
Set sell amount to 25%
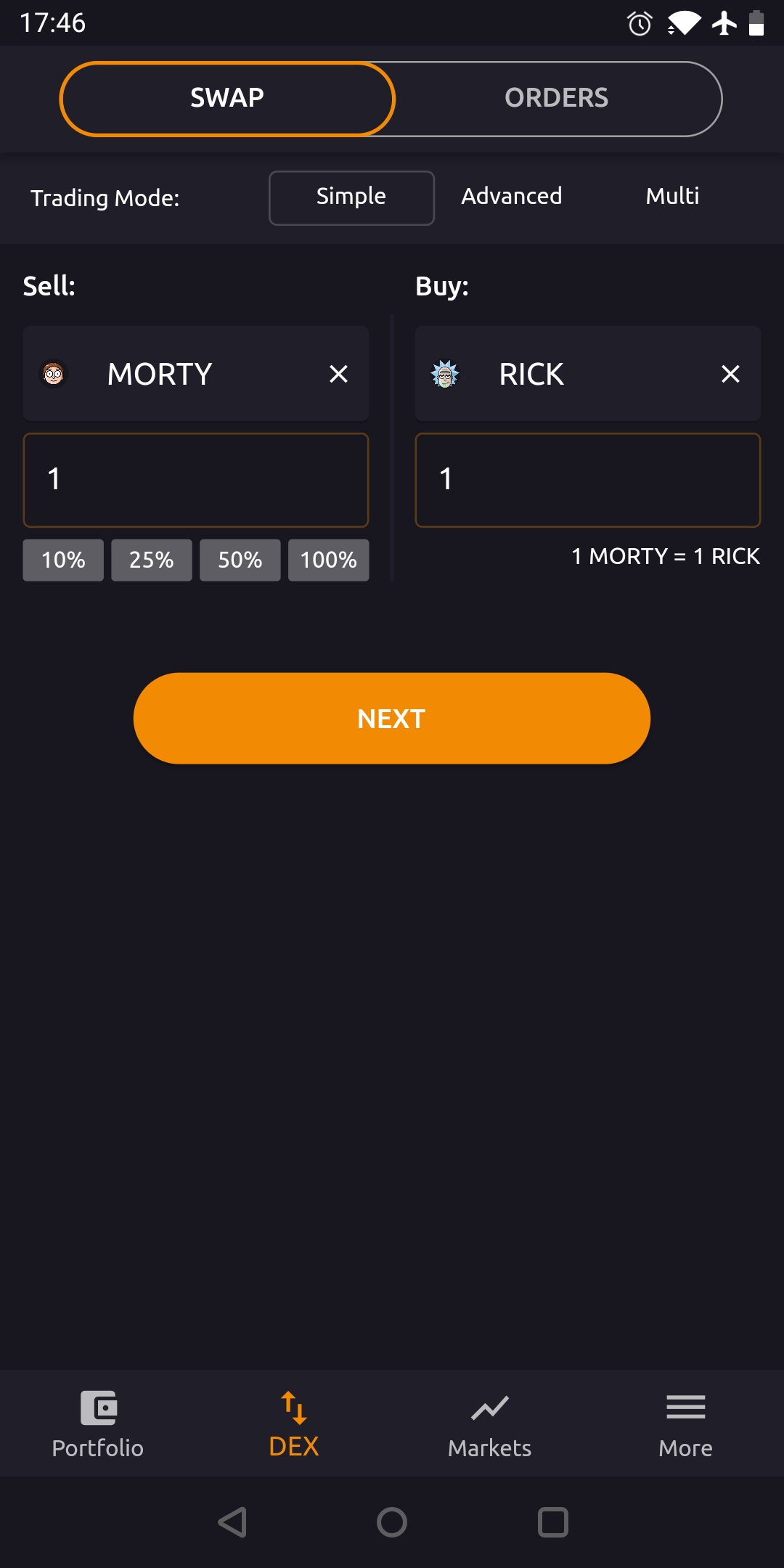pos(152,560)
